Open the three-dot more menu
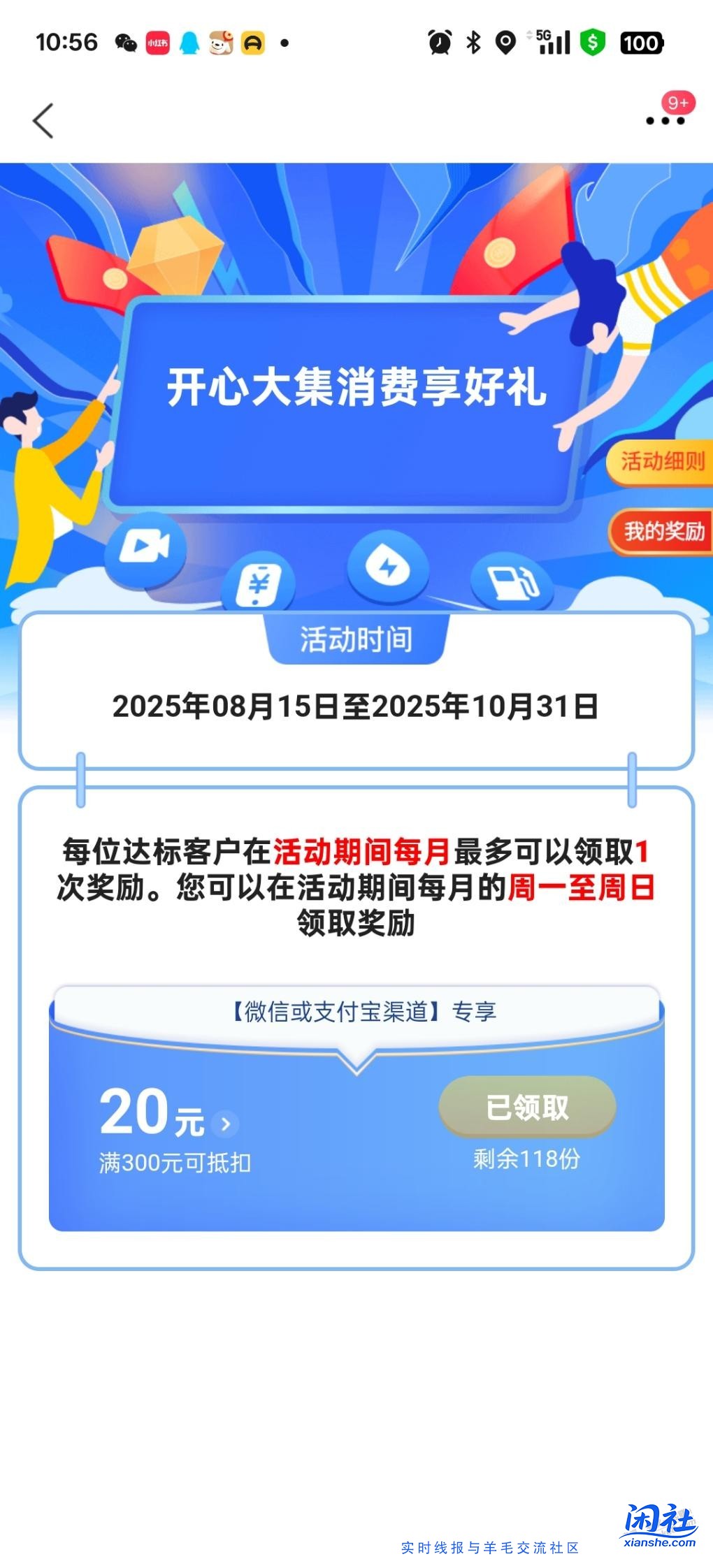 click(x=665, y=121)
